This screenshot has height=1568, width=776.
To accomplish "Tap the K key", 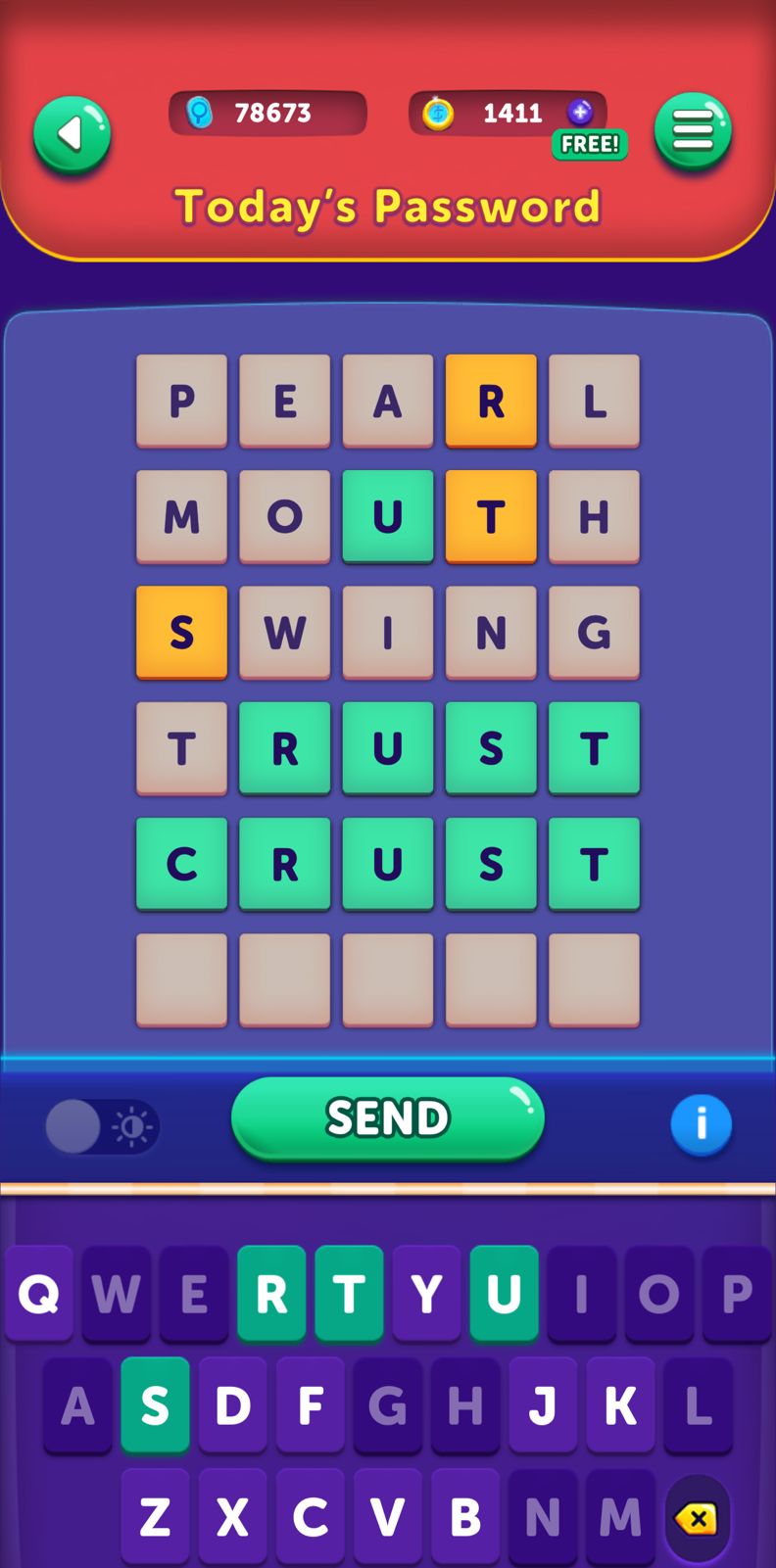I will pos(619,1405).
